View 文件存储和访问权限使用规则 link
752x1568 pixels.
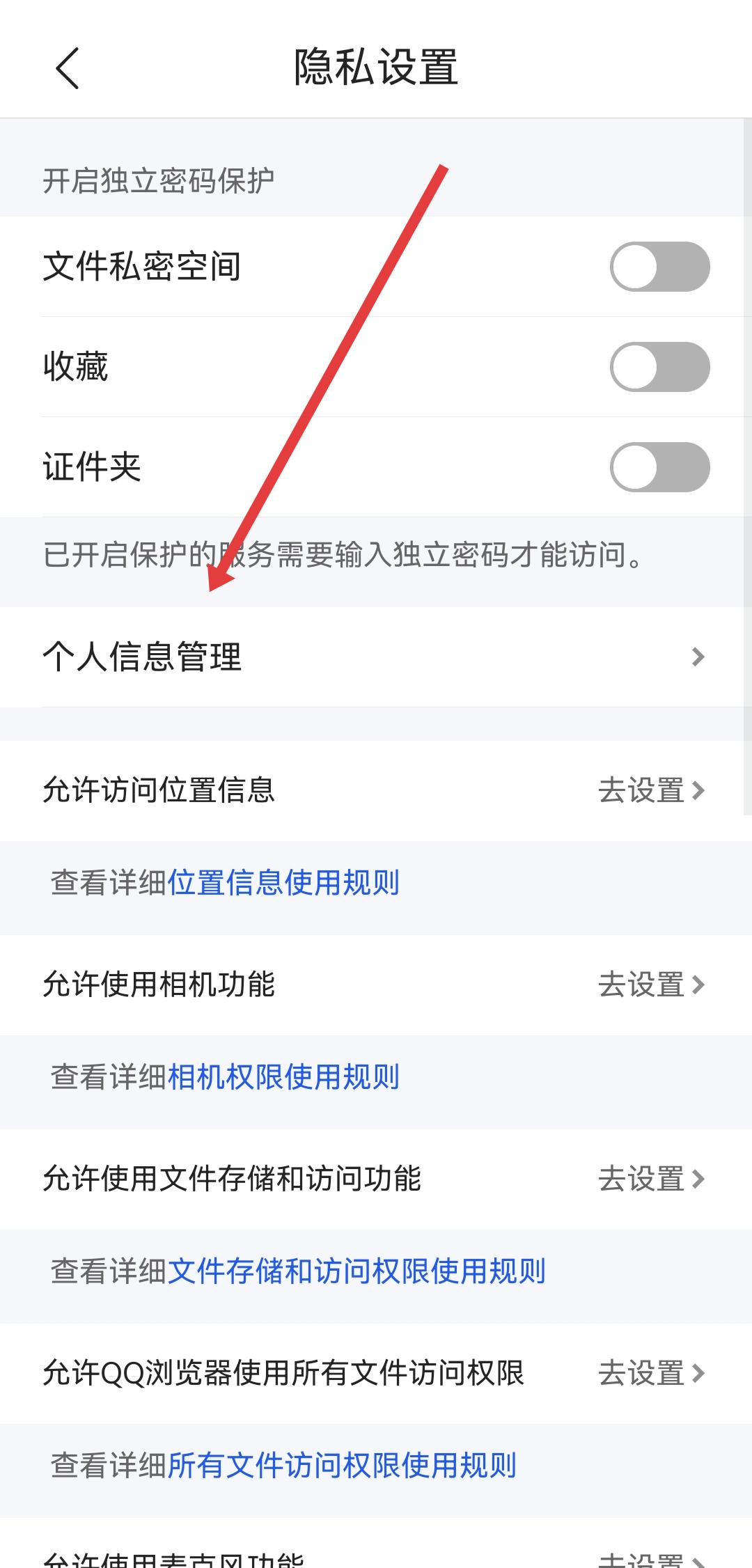(357, 1271)
